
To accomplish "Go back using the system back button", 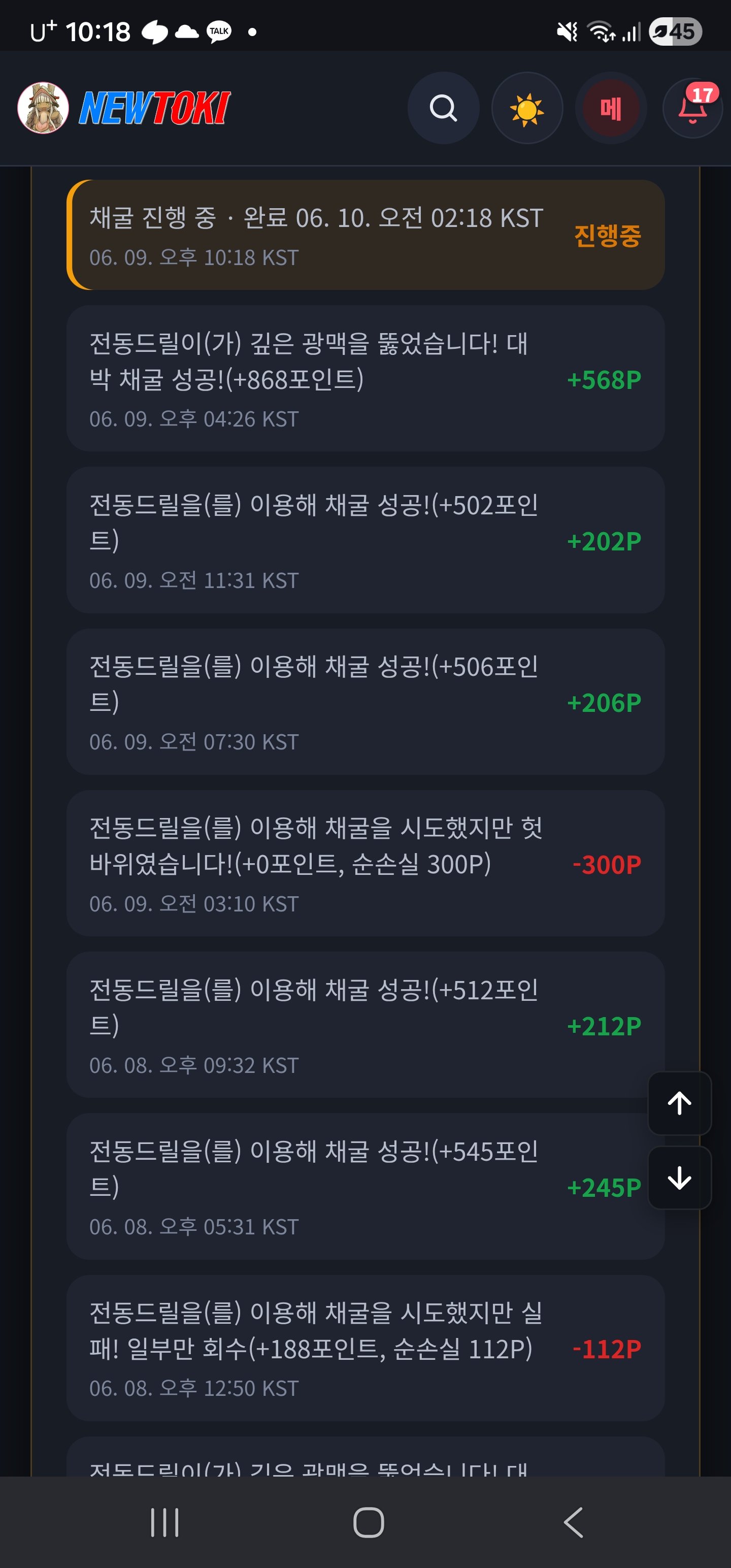I will (573, 1522).
